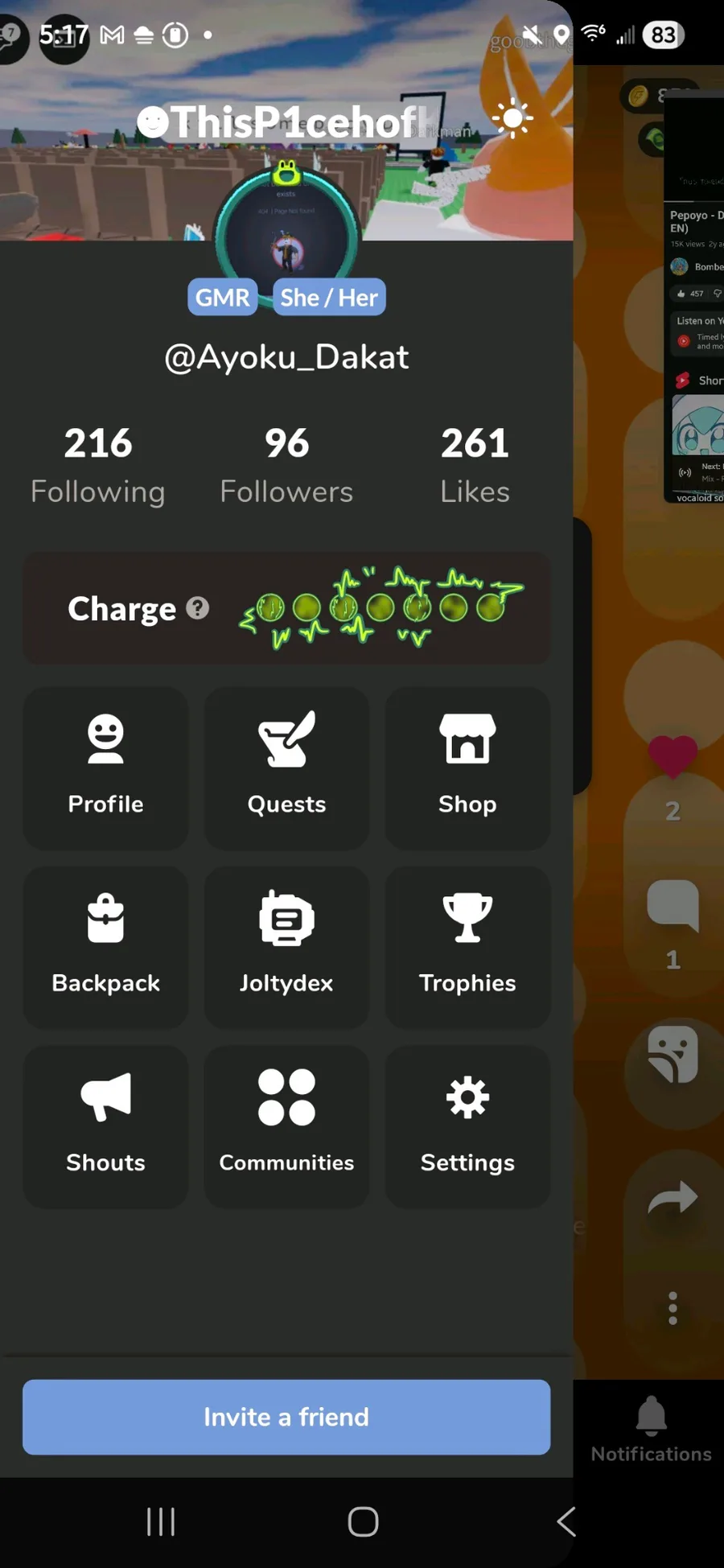Viewport: 724px width, 1568px height.
Task: View the 96 Followers list
Action: (x=286, y=466)
